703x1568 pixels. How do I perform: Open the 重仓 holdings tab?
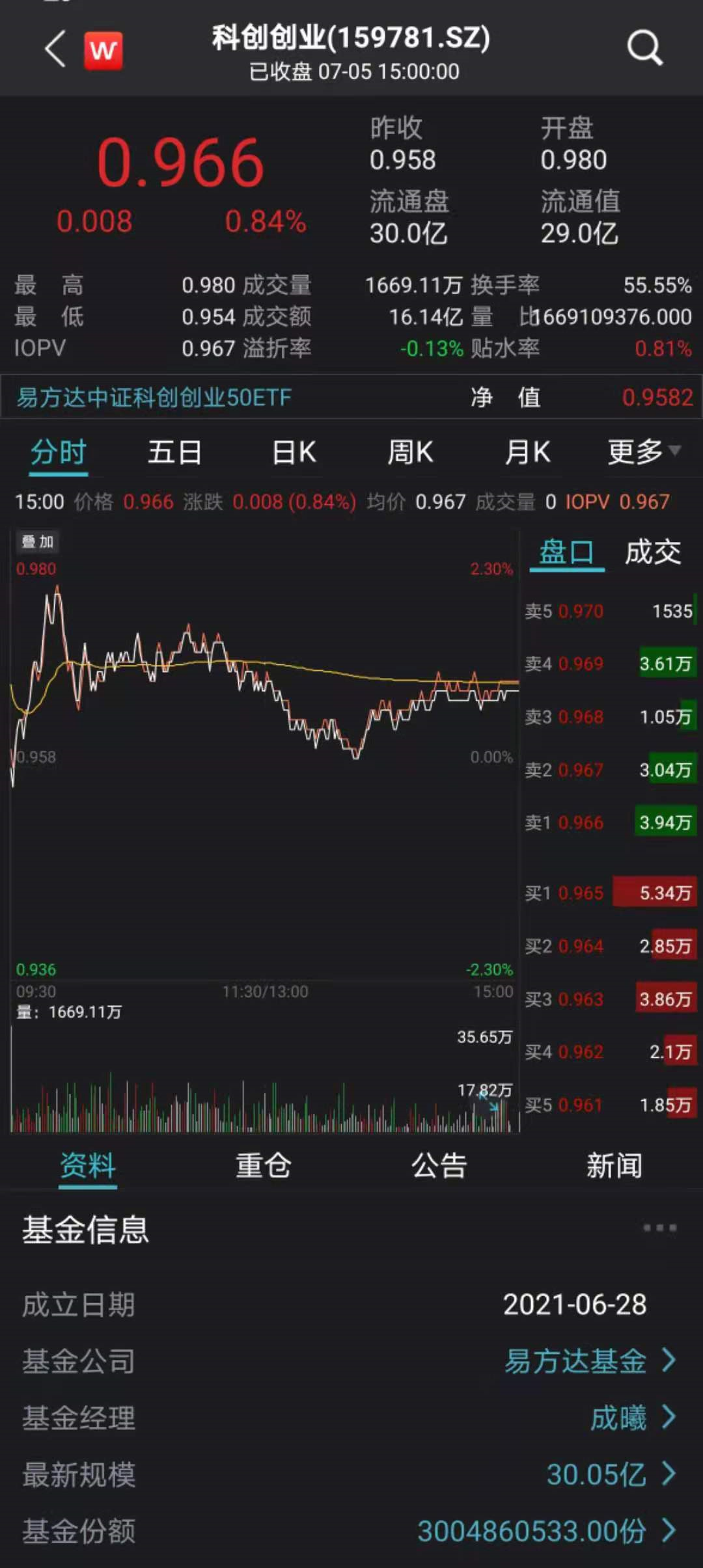[263, 1166]
